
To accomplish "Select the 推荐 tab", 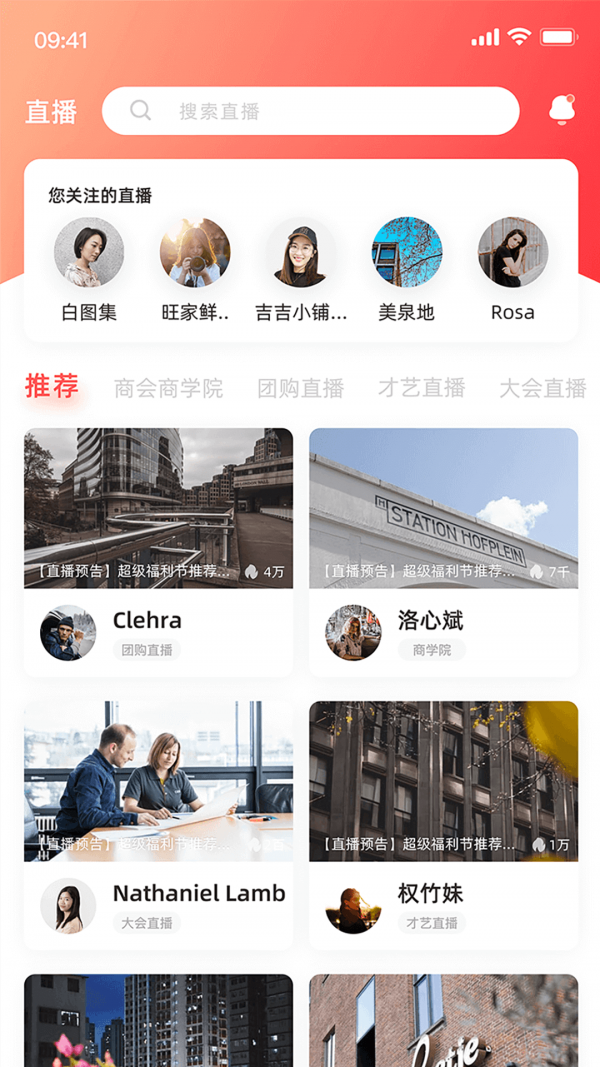I will tap(52, 386).
